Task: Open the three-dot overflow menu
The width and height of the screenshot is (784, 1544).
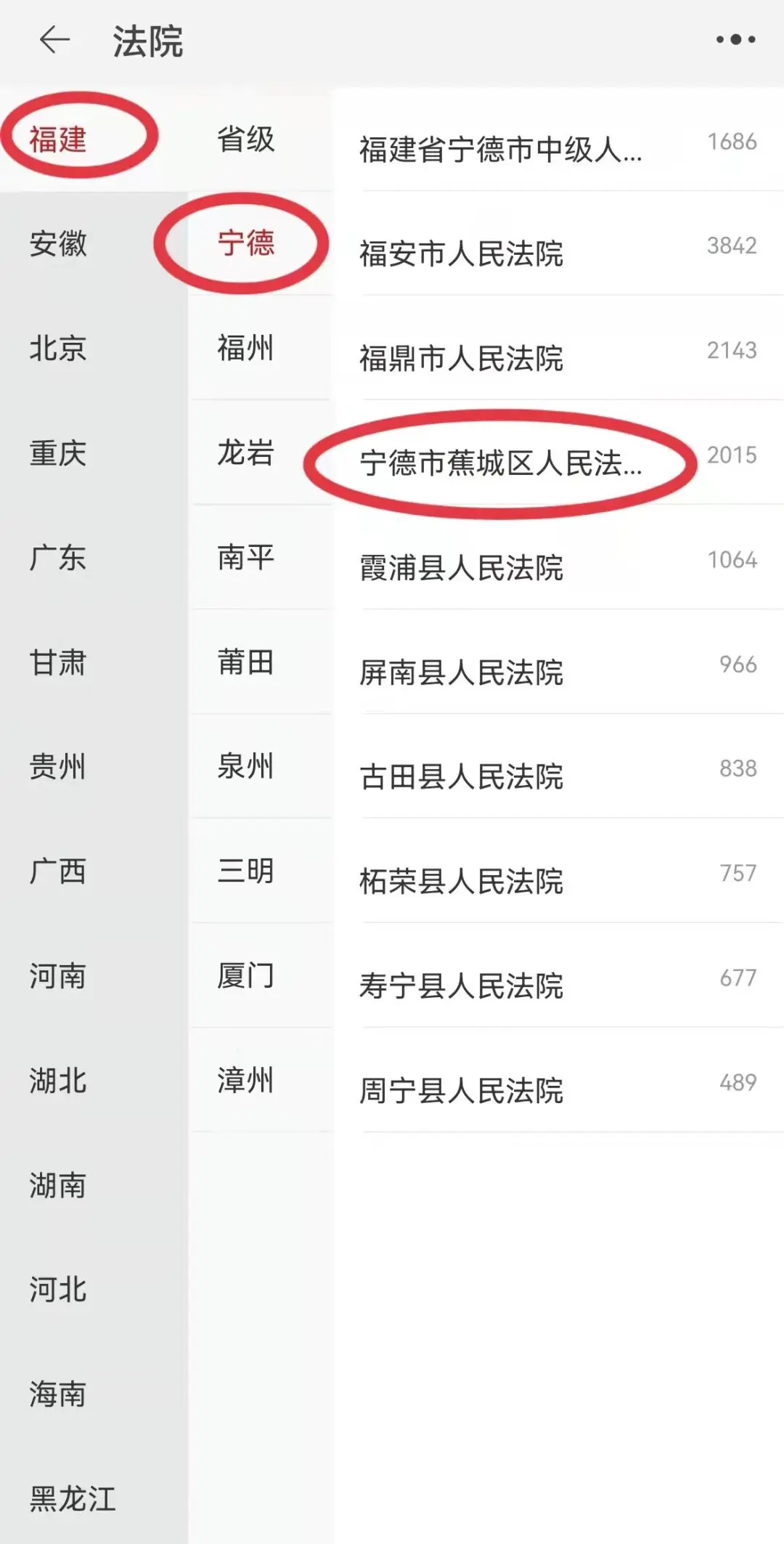Action: (735, 40)
